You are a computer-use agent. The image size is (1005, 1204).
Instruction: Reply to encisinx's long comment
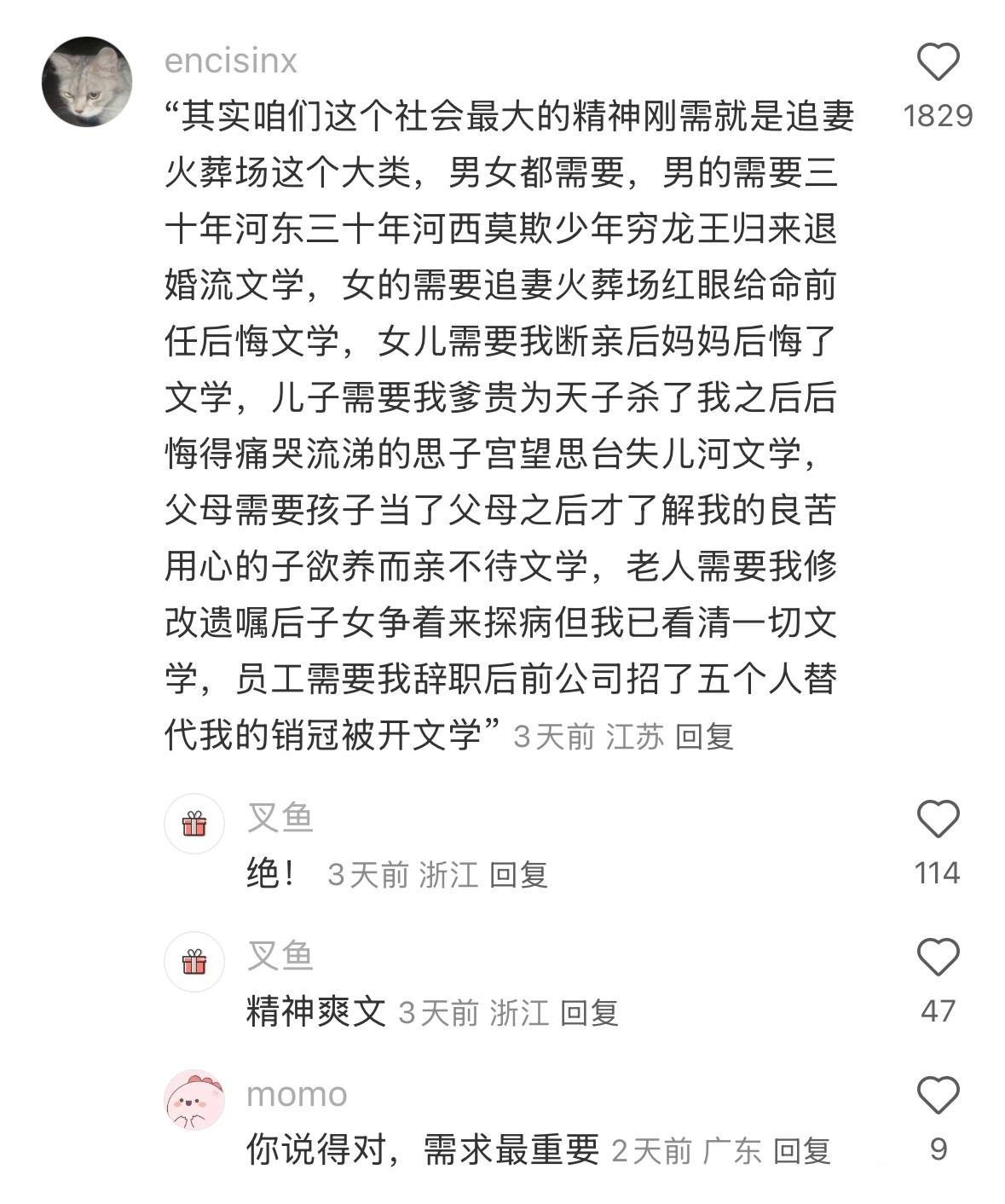pyautogui.click(x=704, y=736)
